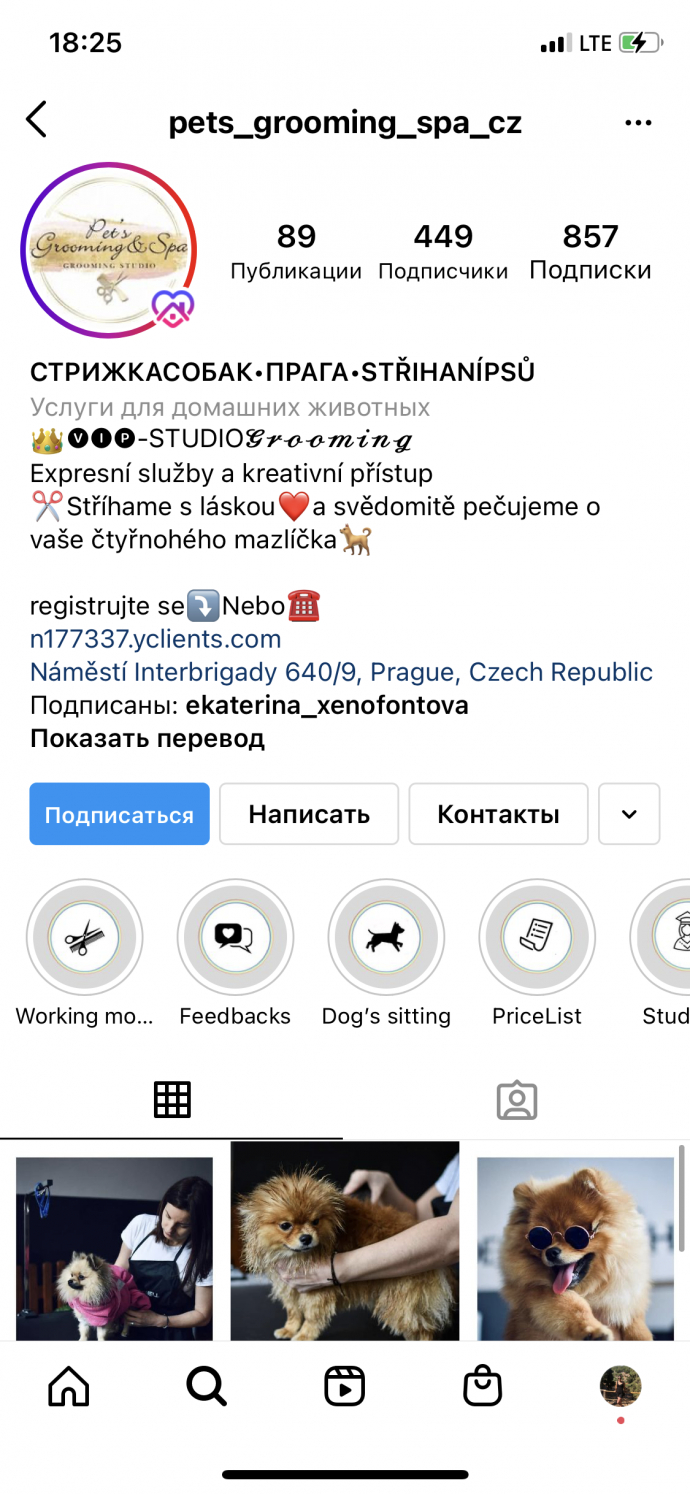Screen dimensions: 690x1494
Task: Open the 449 Подписчики followers list
Action: point(443,251)
